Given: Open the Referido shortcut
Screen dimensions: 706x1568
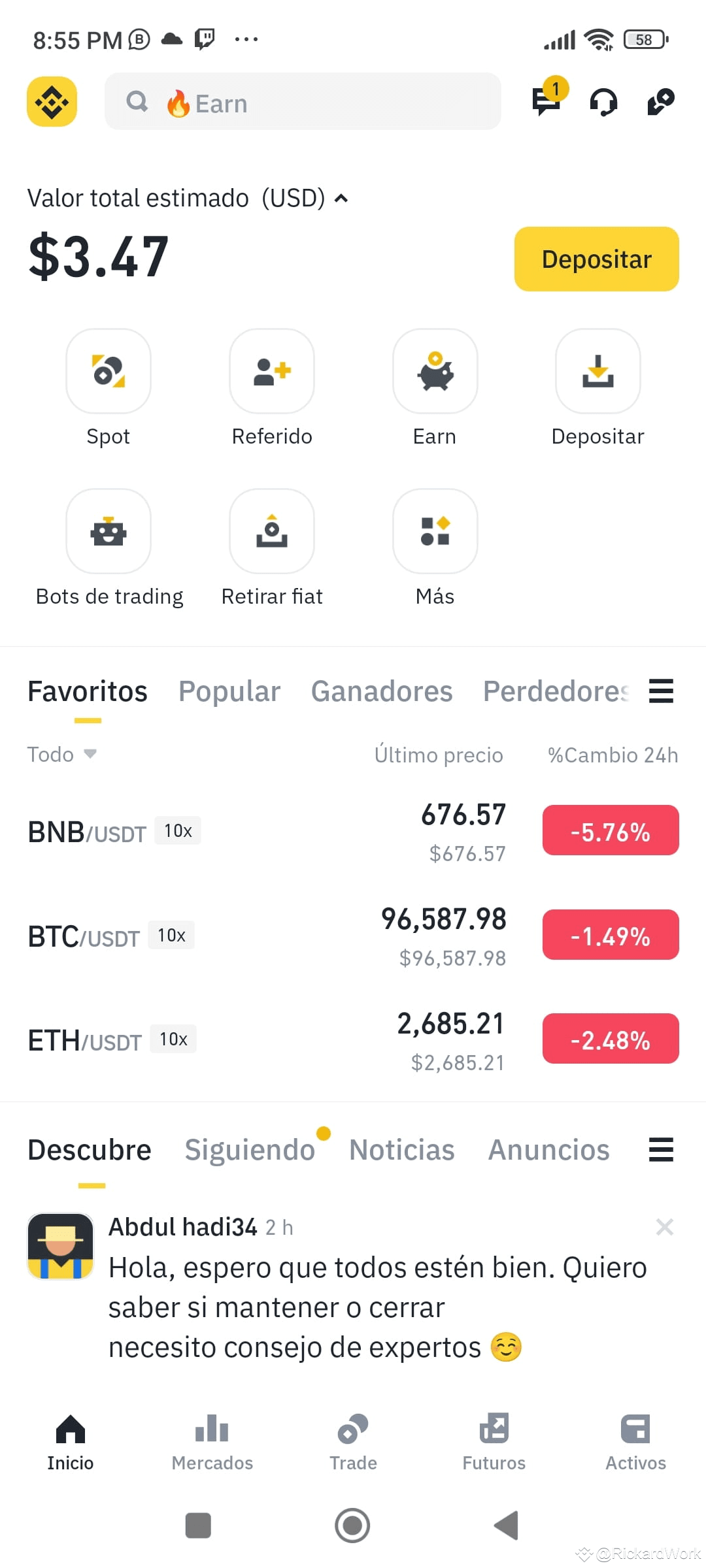Looking at the screenshot, I should click(272, 388).
